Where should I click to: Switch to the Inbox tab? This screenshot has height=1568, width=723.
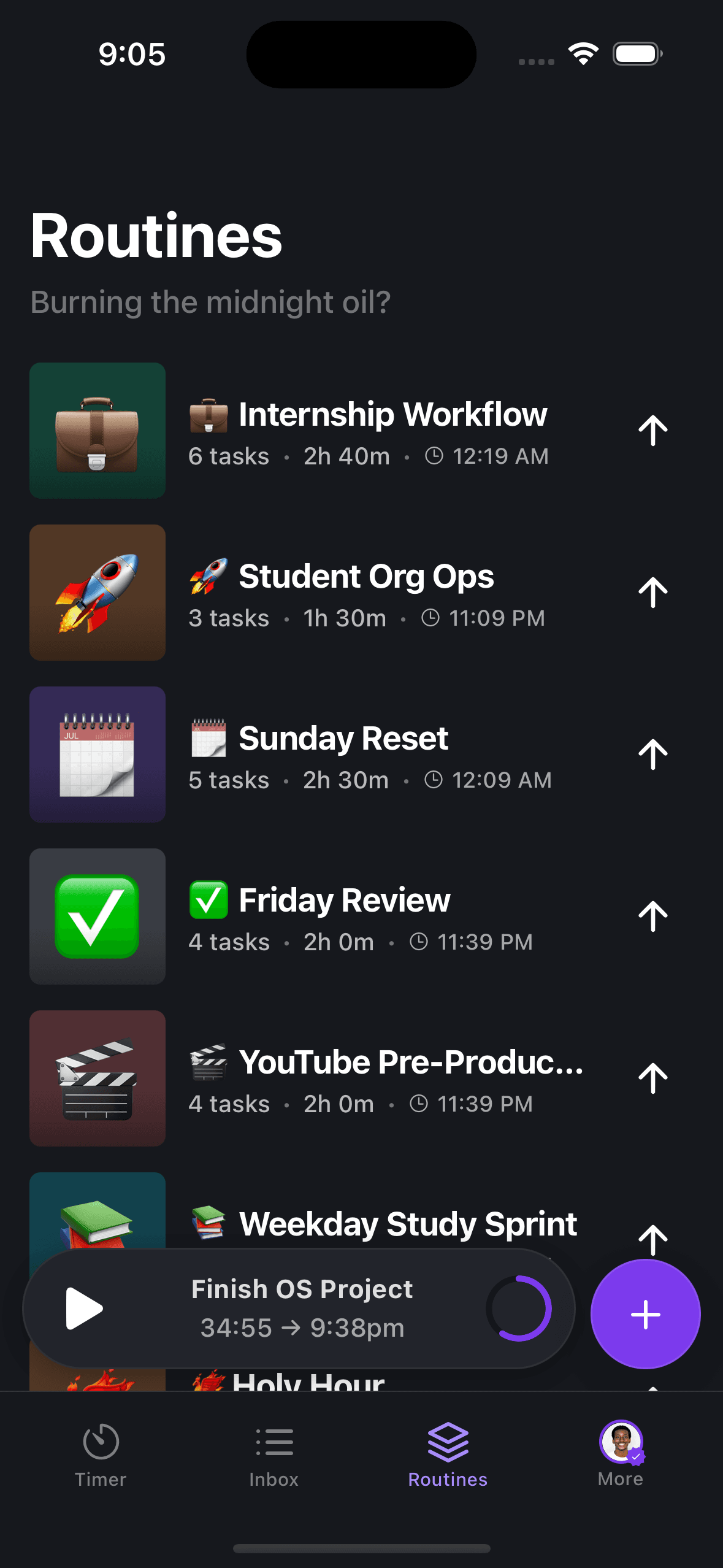[x=274, y=1455]
